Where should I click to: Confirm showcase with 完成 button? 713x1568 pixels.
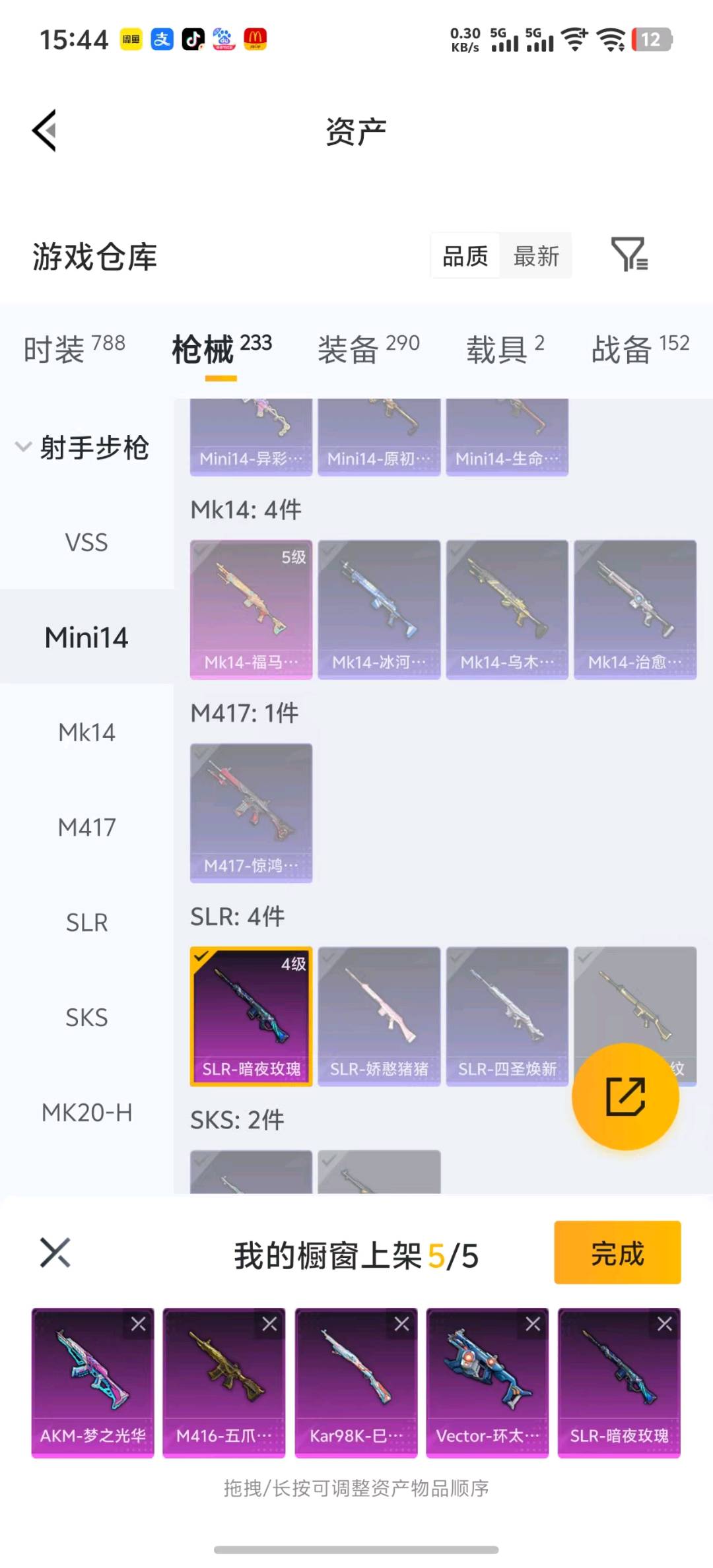617,1253
